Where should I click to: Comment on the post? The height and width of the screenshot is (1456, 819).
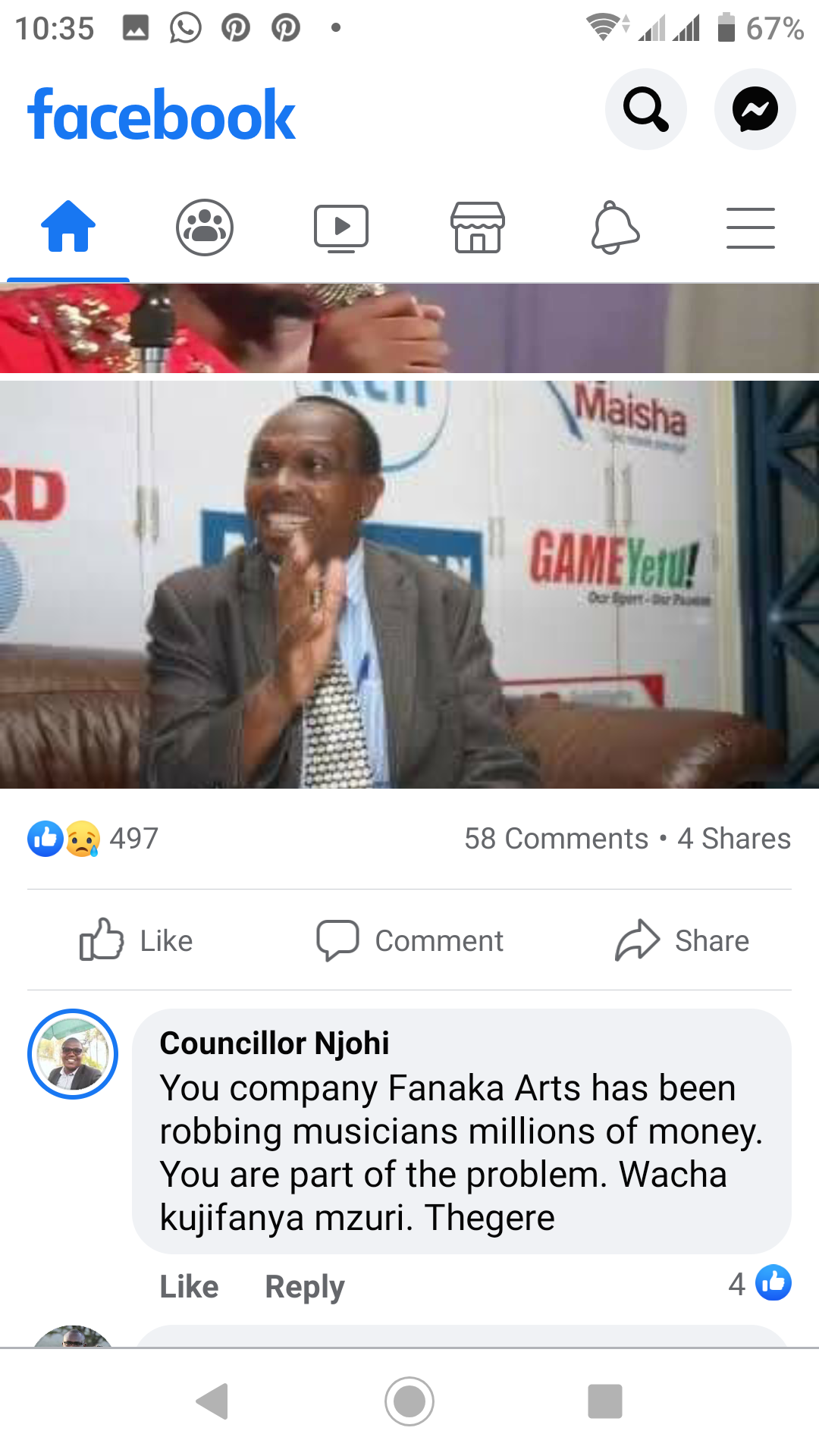click(x=409, y=940)
